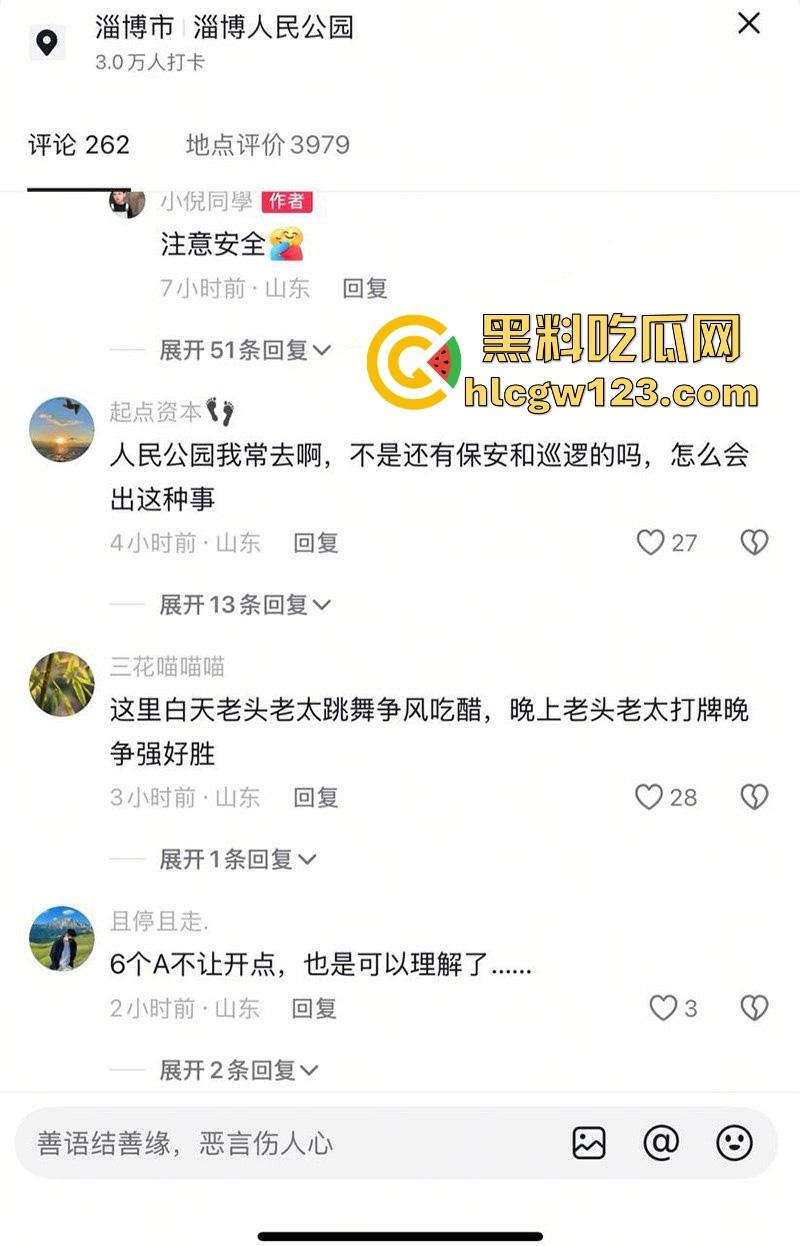Reply to 三花喵喵喵's comment
The image size is (800, 1246).
point(316,797)
